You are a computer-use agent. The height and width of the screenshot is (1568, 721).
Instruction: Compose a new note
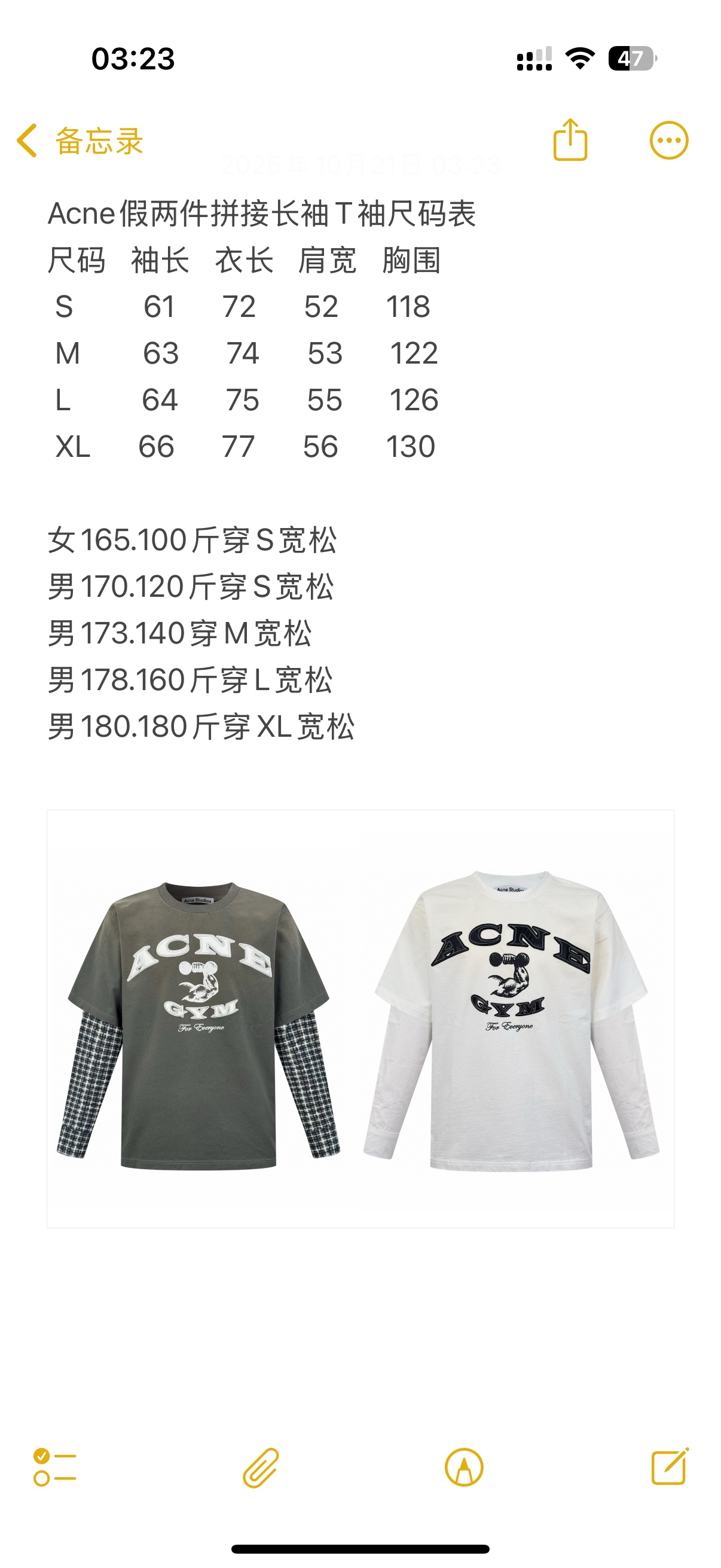click(x=669, y=1468)
